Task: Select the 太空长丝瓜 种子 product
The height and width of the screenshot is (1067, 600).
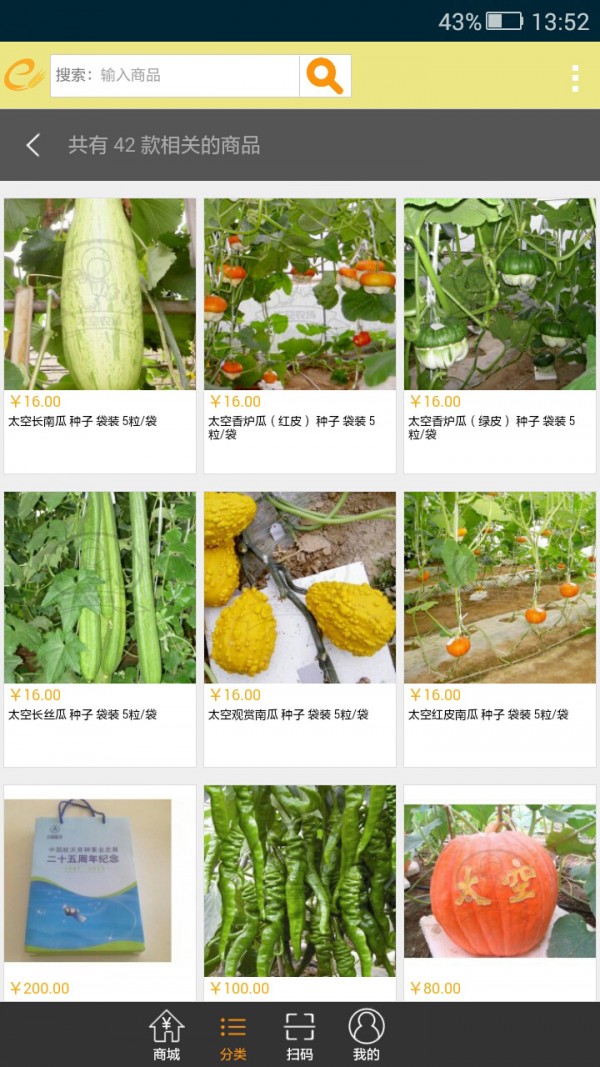Action: pos(100,628)
